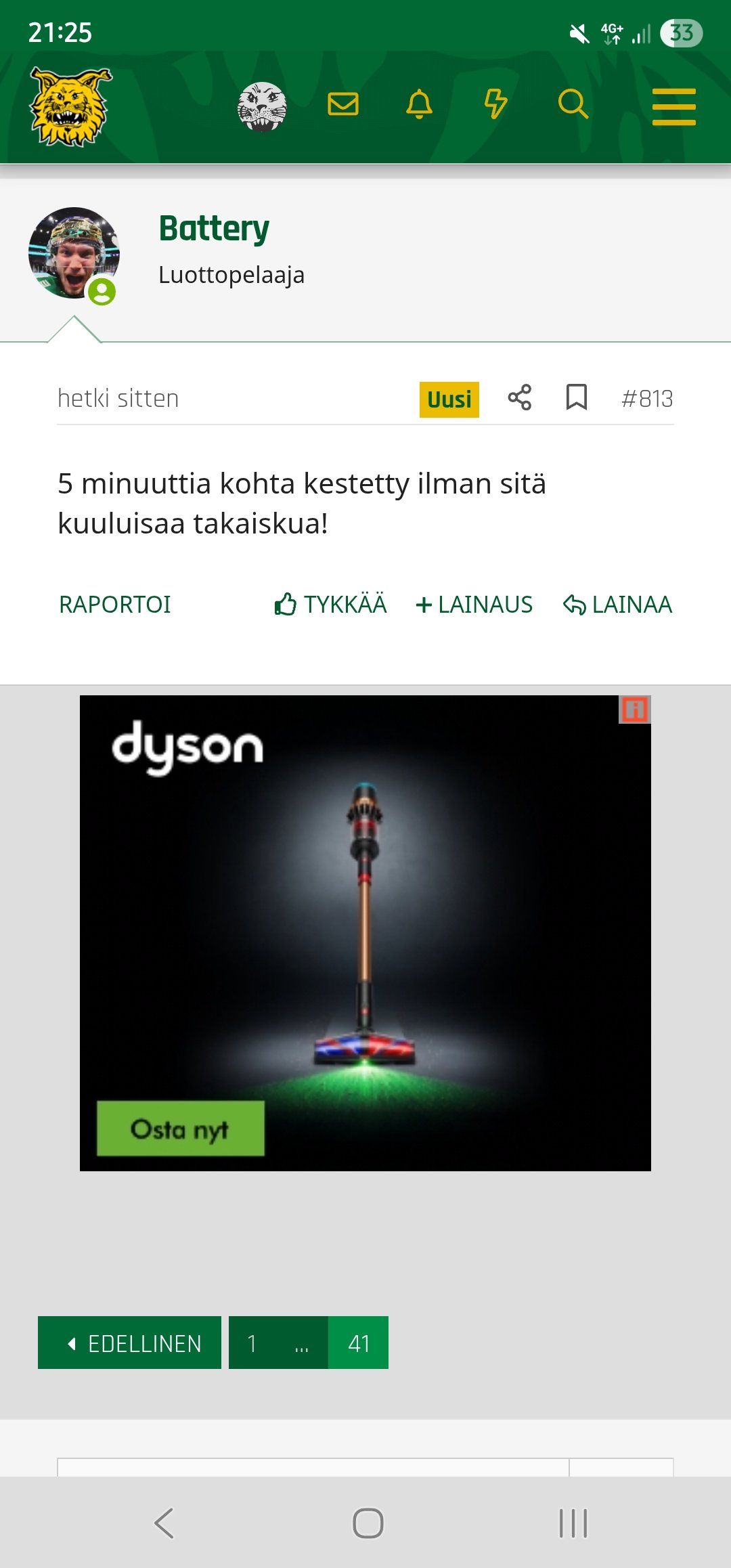The image size is (731, 1568).
Task: Go to previous page with Edellinen
Action: (130, 1343)
